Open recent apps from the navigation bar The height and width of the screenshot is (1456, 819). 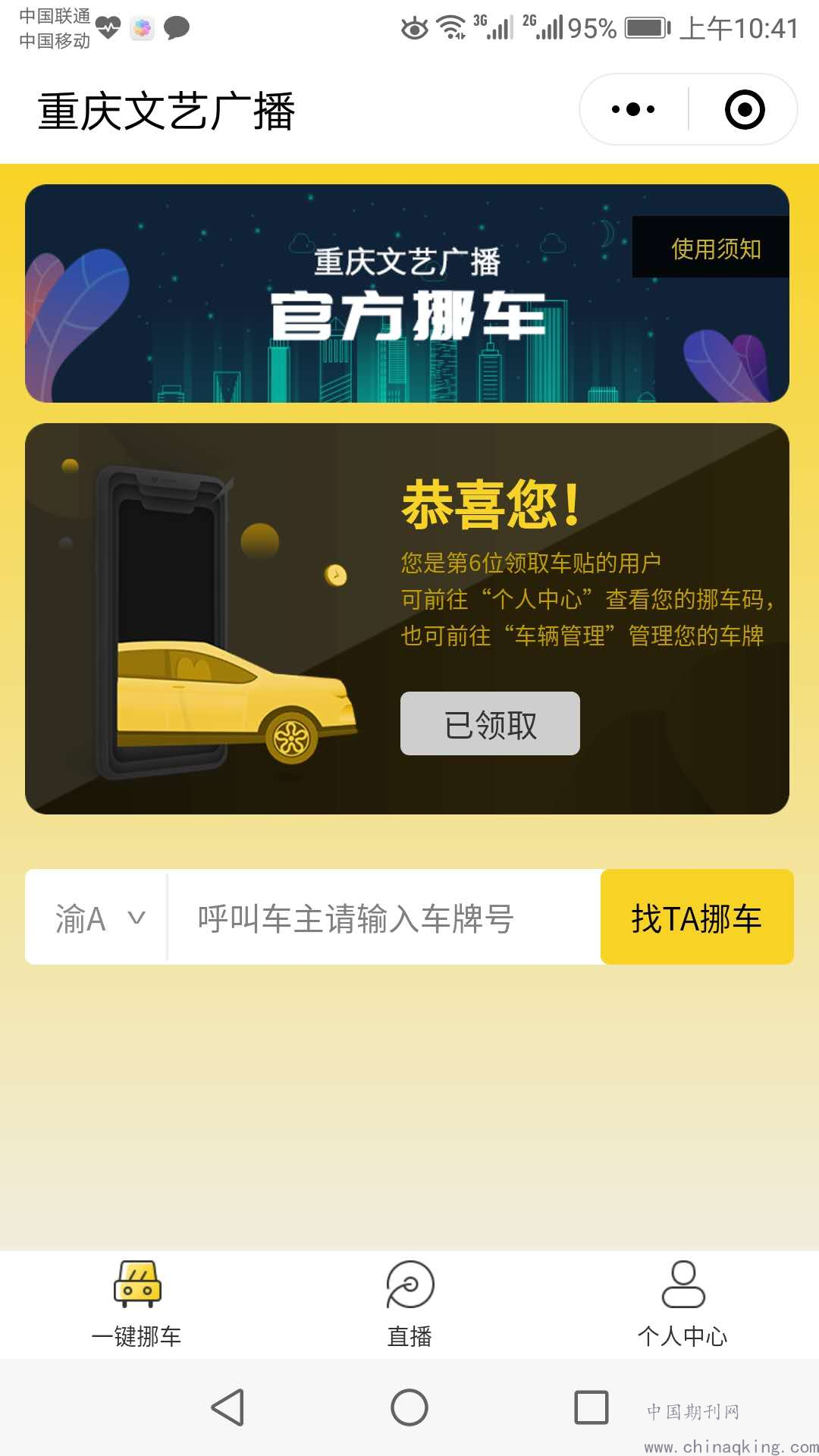(x=591, y=1407)
